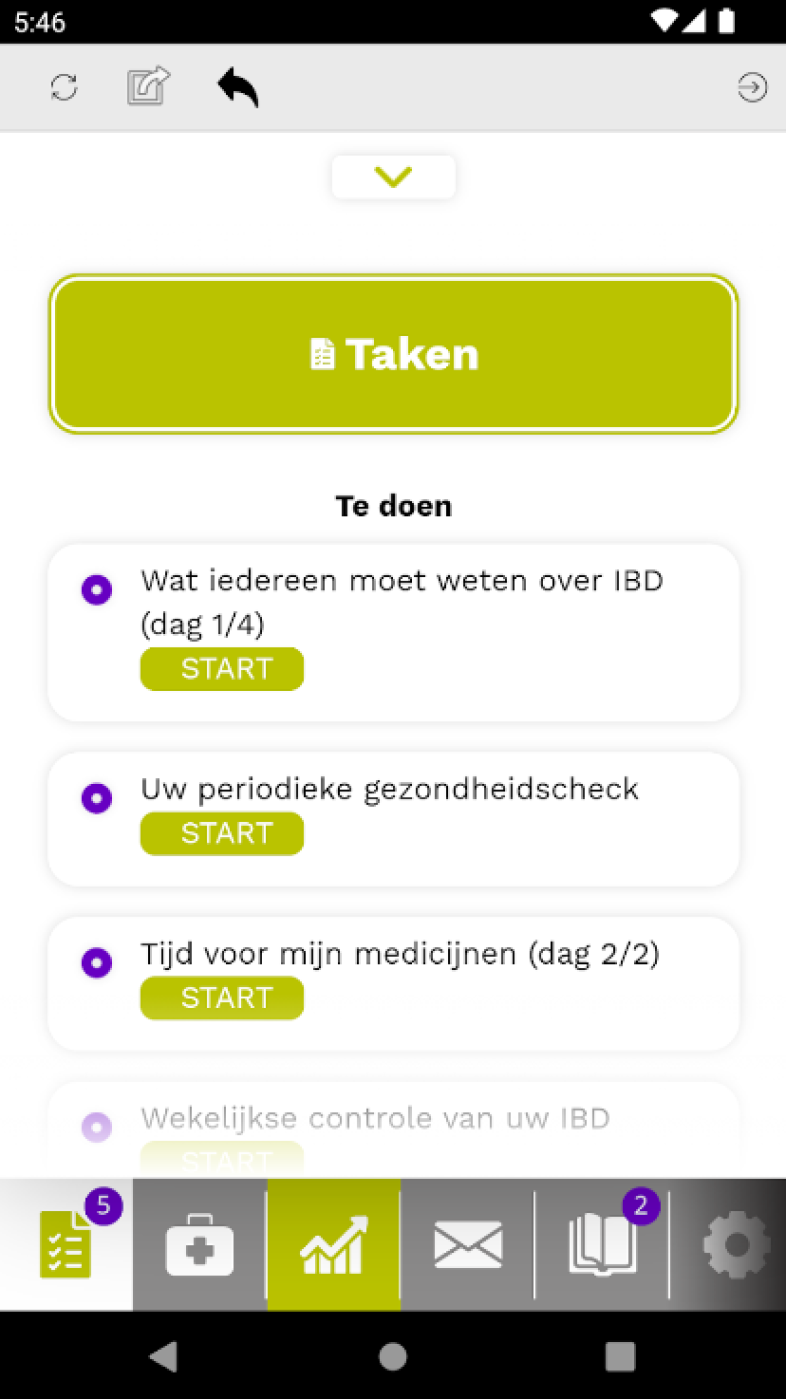Go back with the black arrow icon

pos(238,87)
